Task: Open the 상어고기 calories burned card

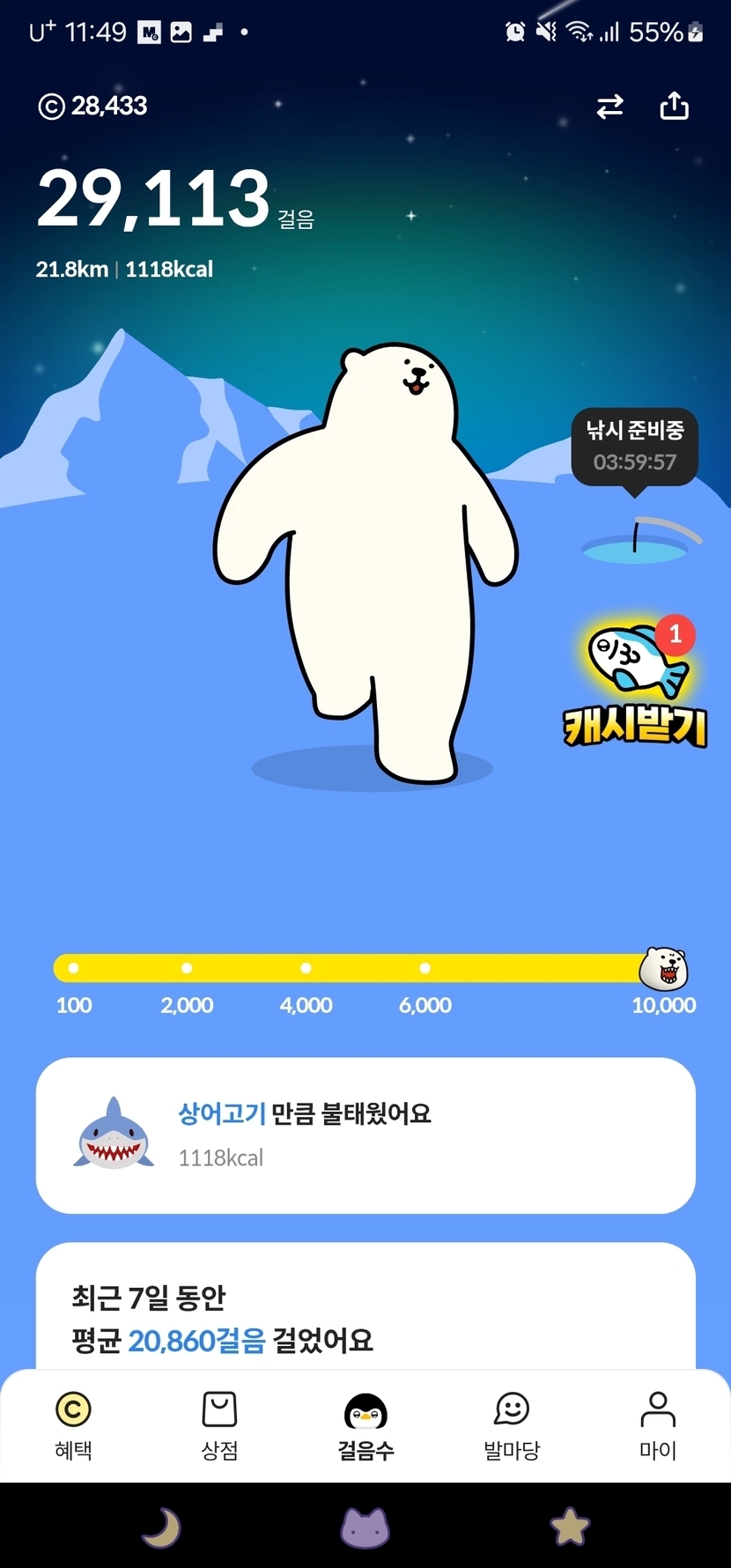Action: [365, 1135]
